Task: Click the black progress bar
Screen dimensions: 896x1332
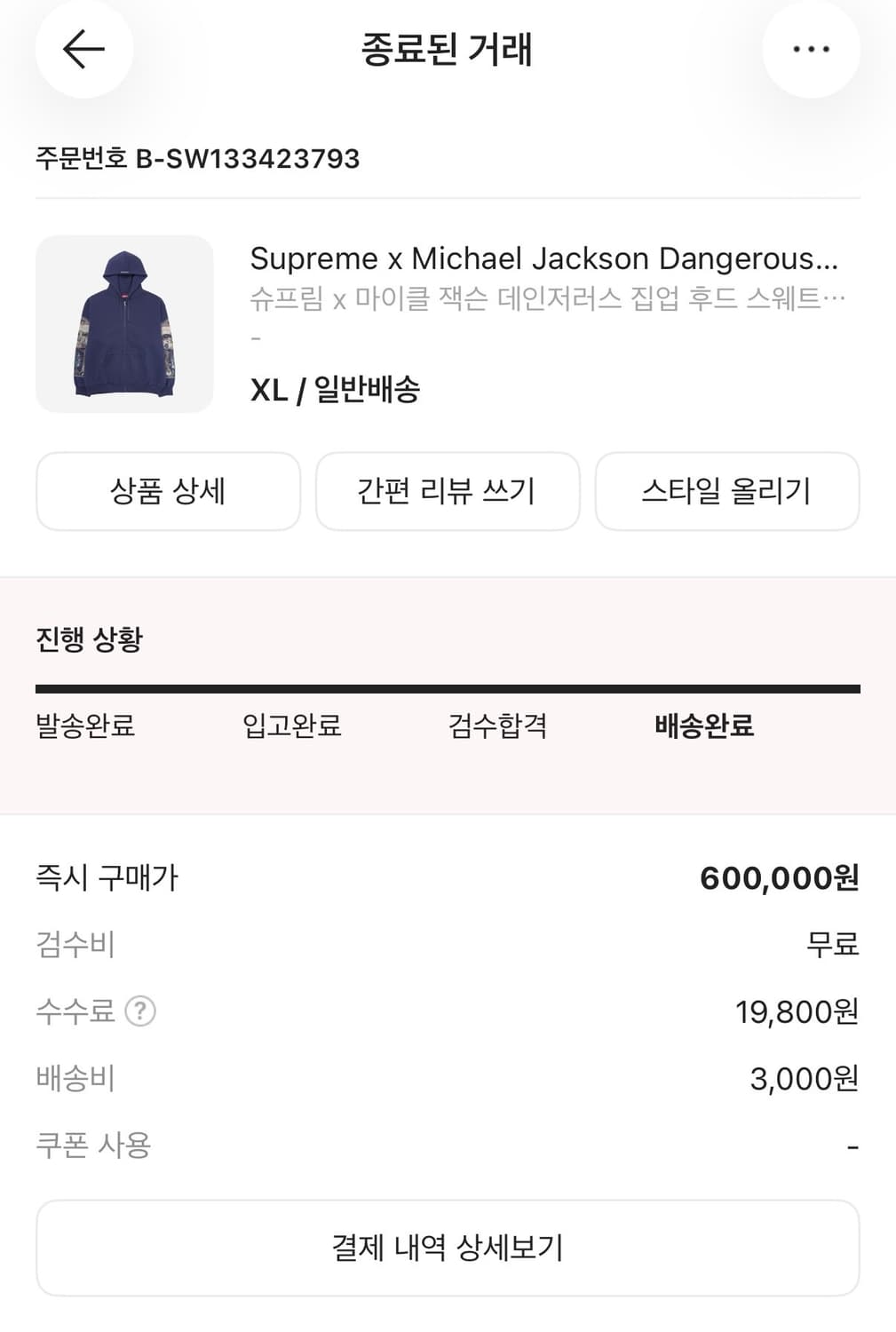Action: tap(448, 686)
